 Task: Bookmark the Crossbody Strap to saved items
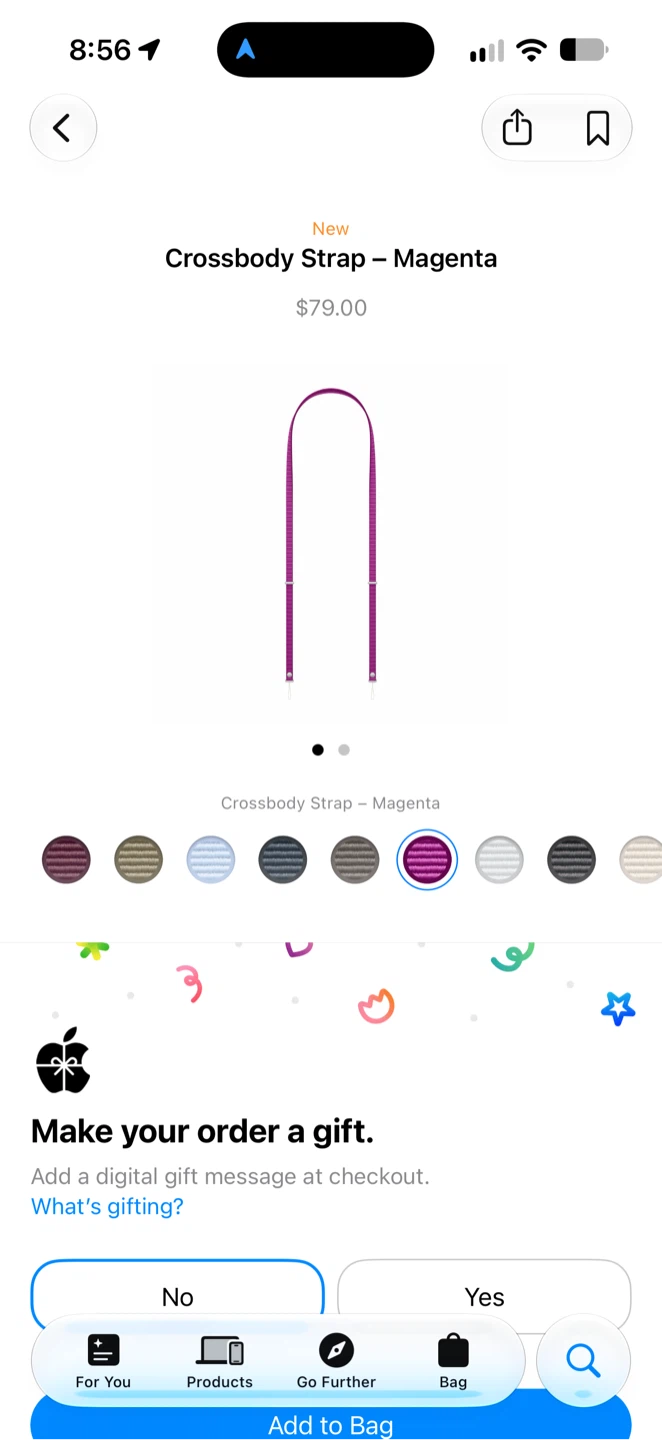click(598, 128)
